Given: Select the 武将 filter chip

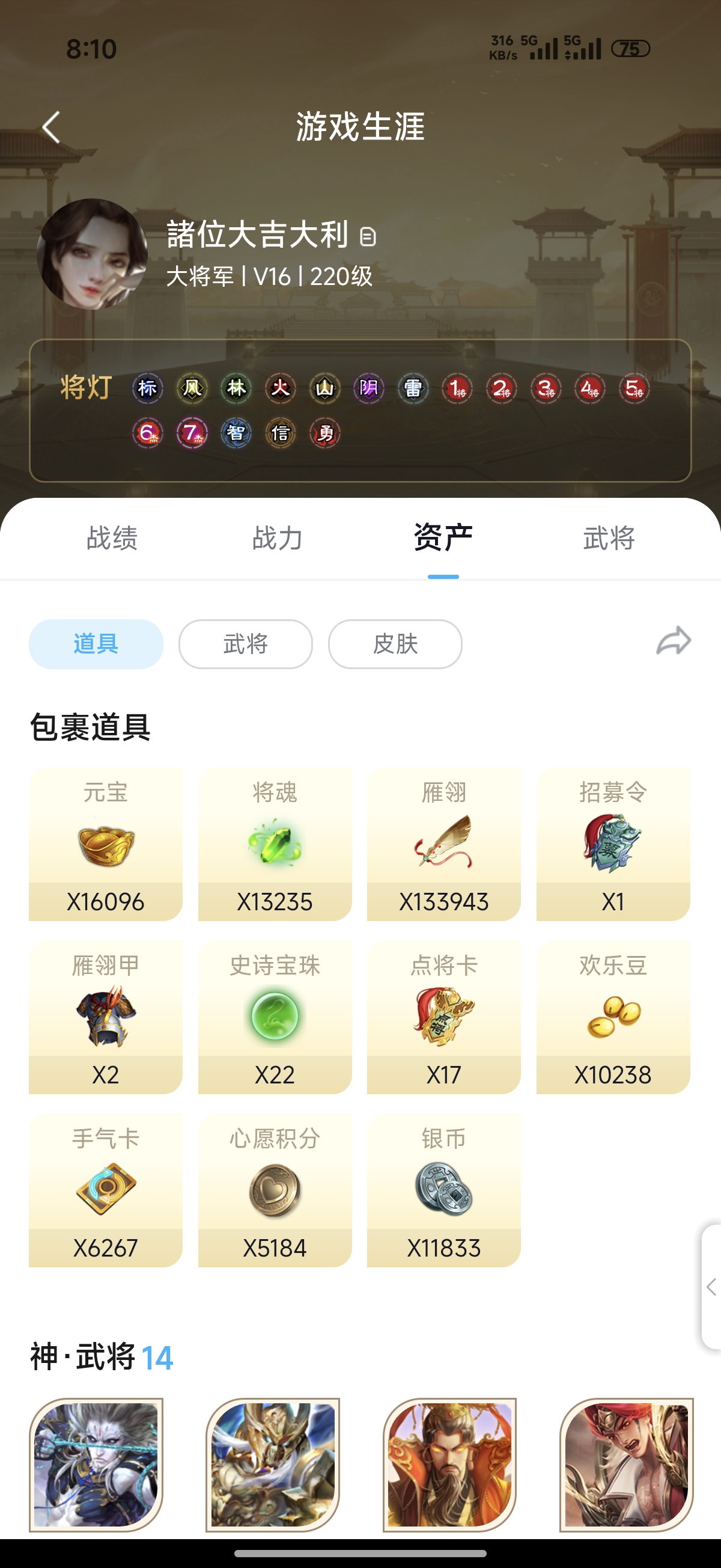Looking at the screenshot, I should coord(245,644).
